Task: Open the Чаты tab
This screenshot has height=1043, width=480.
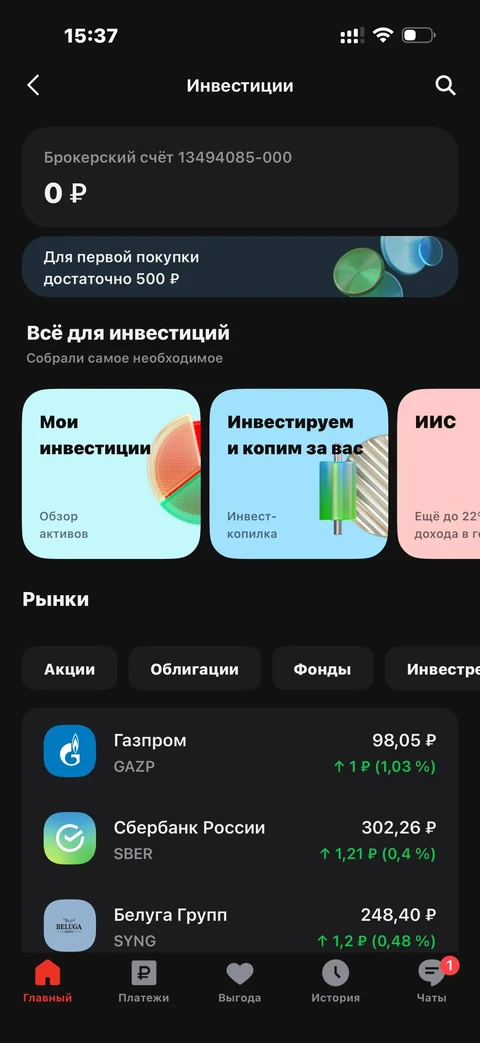Action: click(x=432, y=982)
